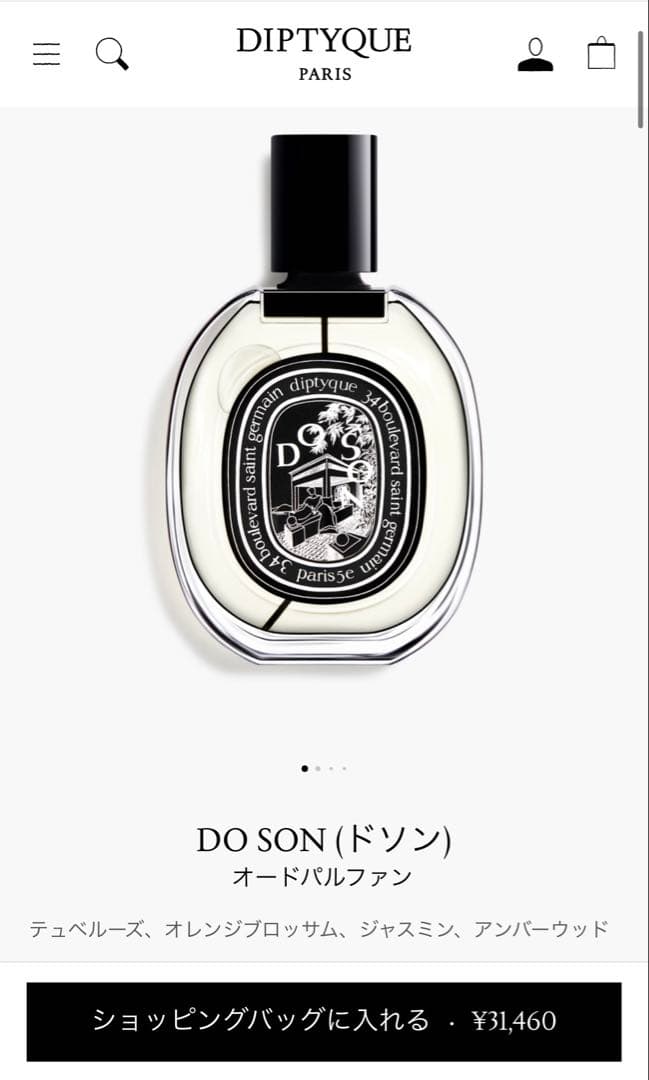This screenshot has height=1080, width=649.
Task: Select the second image carousel dot
Action: click(x=318, y=768)
